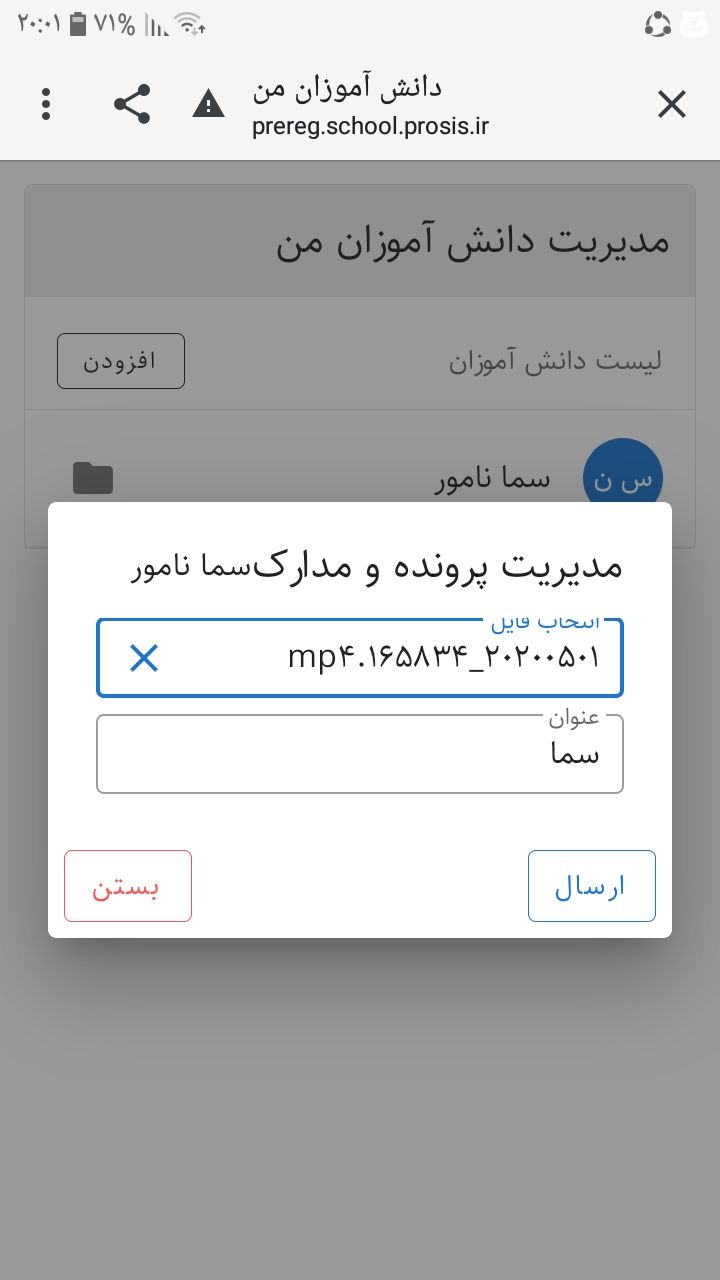This screenshot has height=1280, width=720.
Task: Clear the selected mp4 file
Action: (x=144, y=658)
